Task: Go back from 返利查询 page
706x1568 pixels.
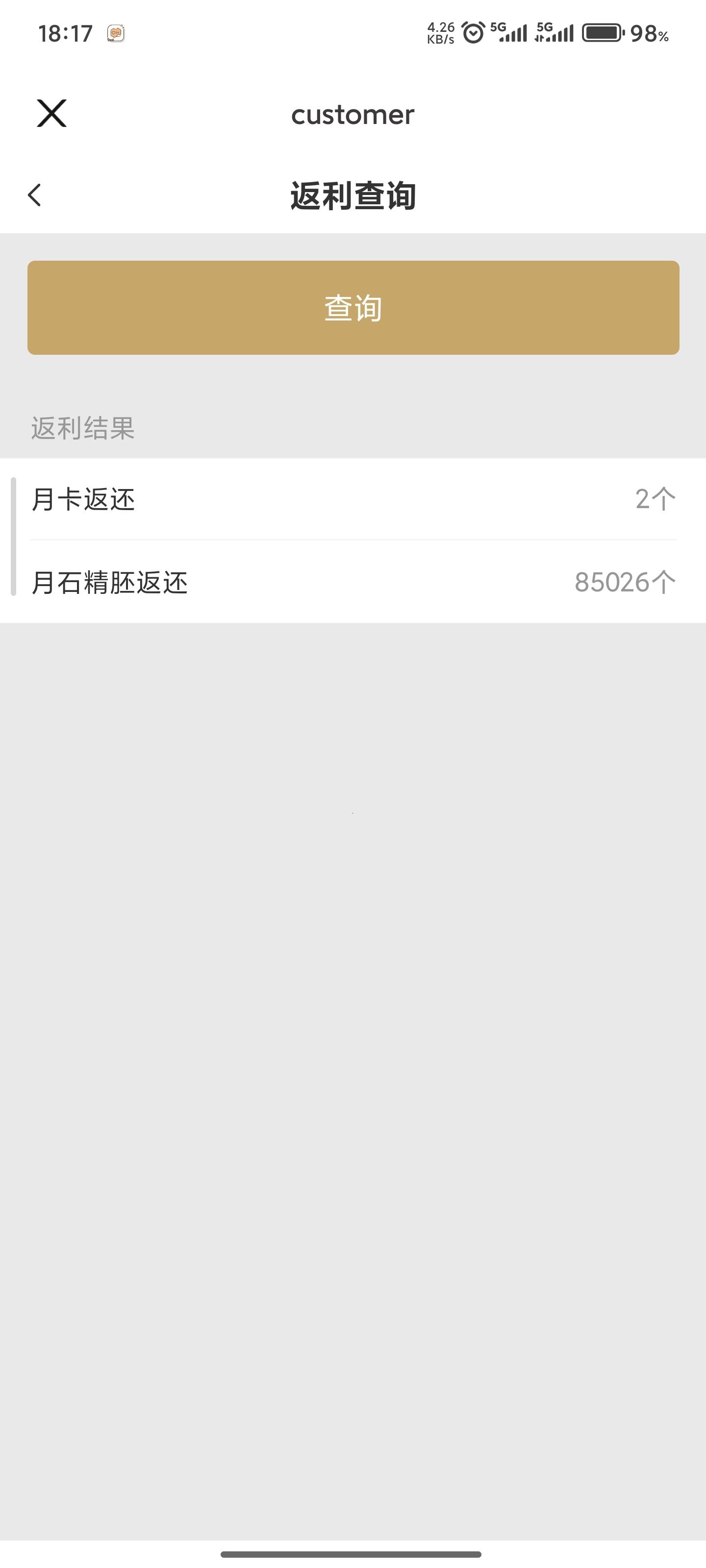Action: 35,196
